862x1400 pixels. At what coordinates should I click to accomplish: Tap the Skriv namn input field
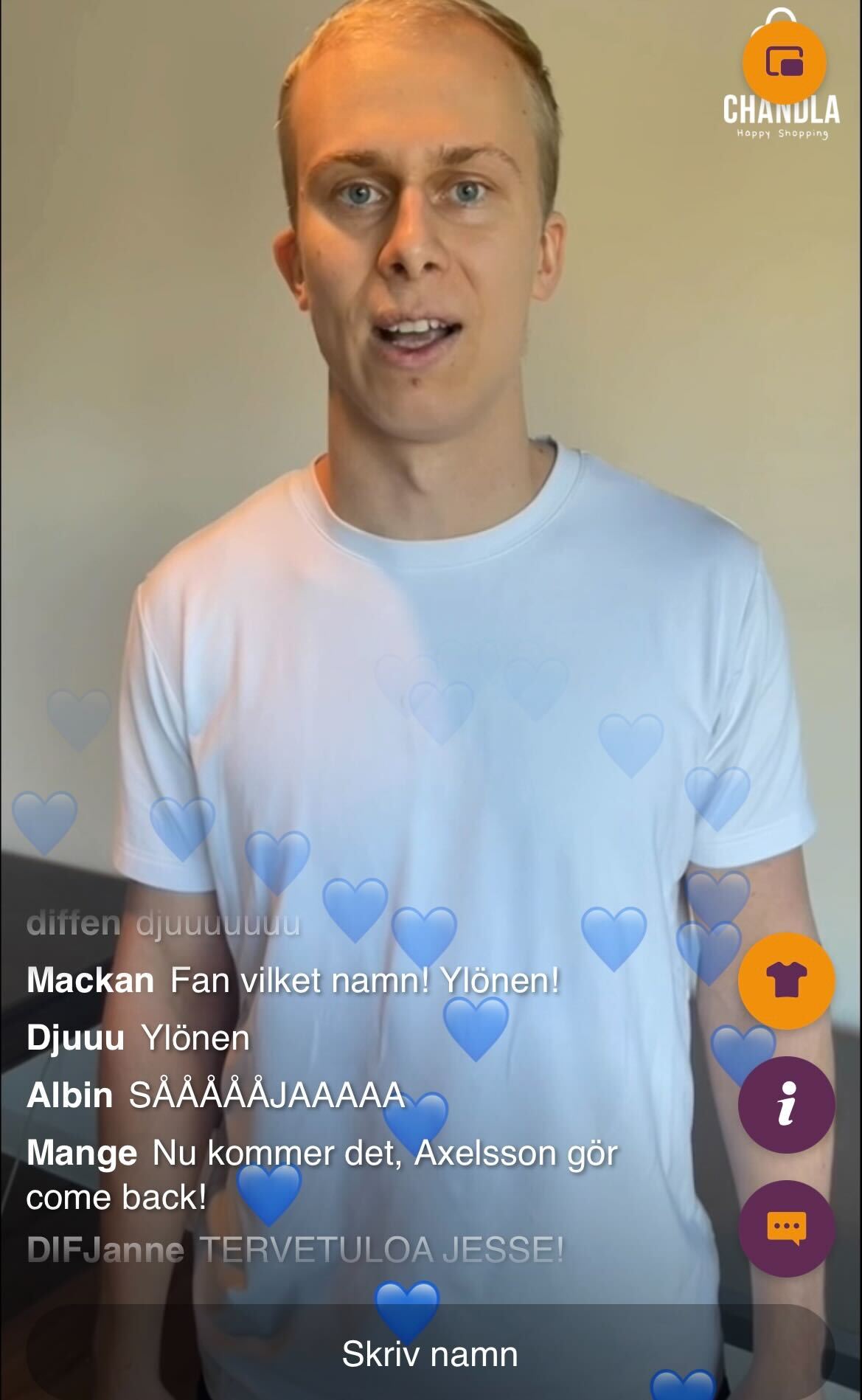click(x=430, y=1354)
